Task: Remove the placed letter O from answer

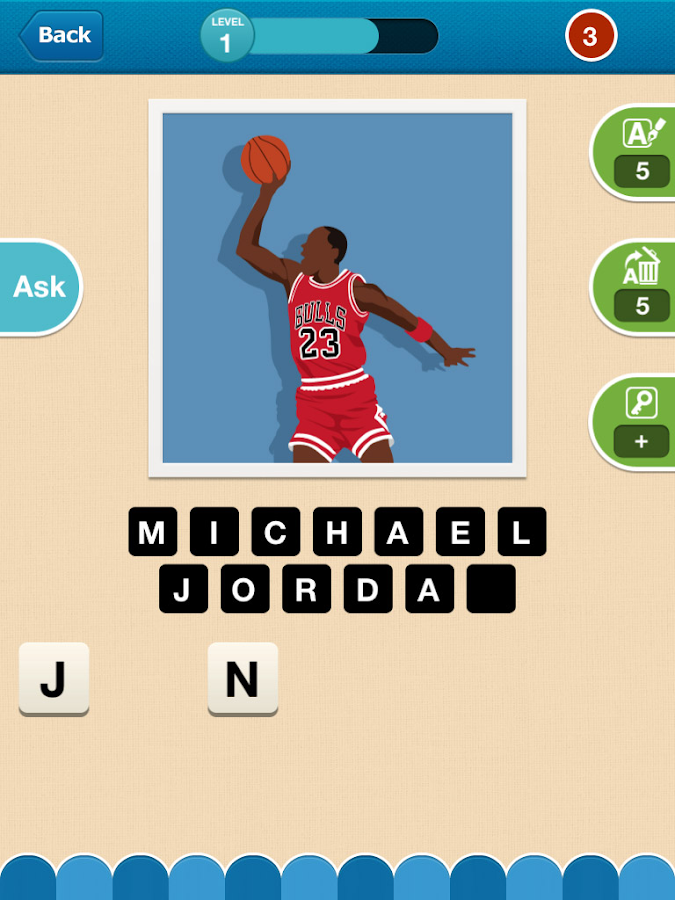Action: click(244, 590)
